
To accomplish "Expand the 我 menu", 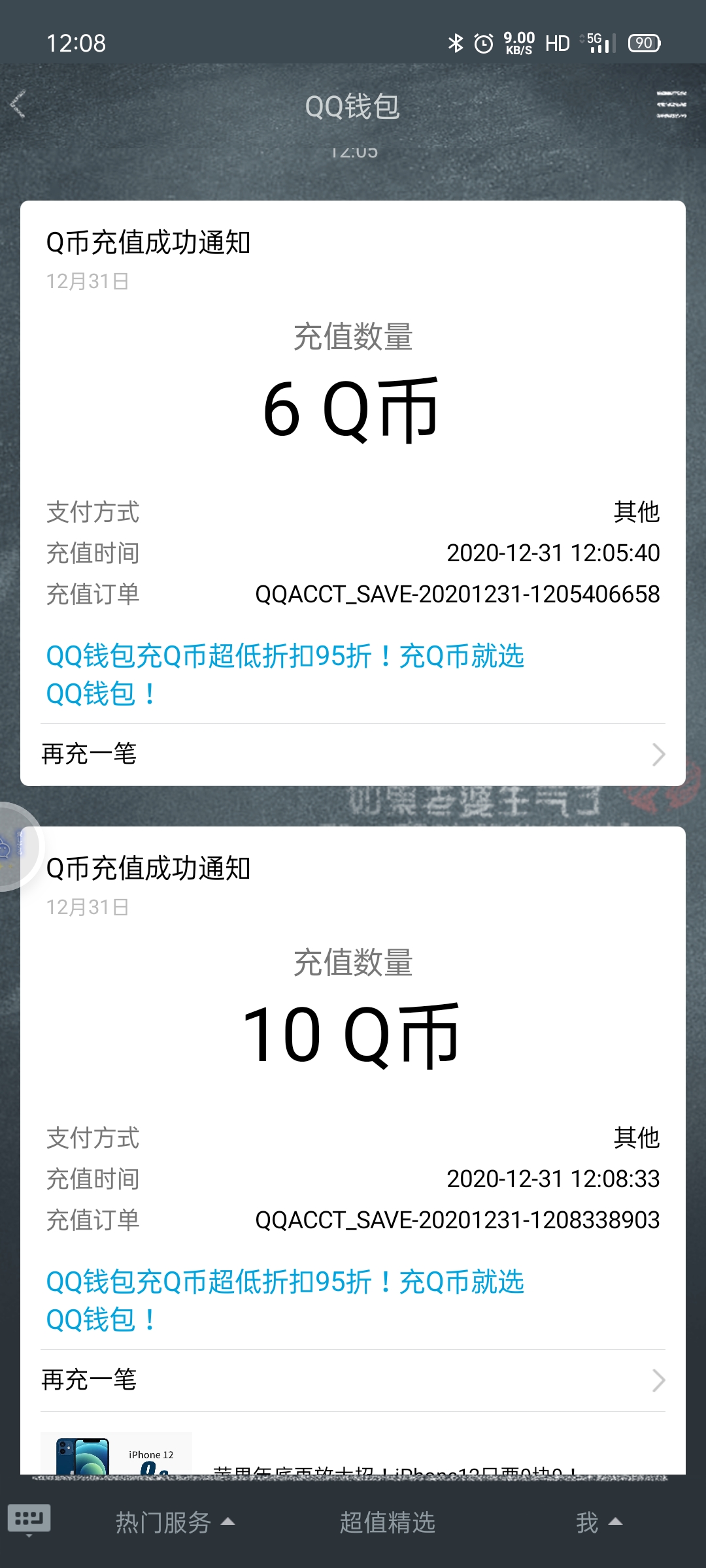I will 597,1522.
